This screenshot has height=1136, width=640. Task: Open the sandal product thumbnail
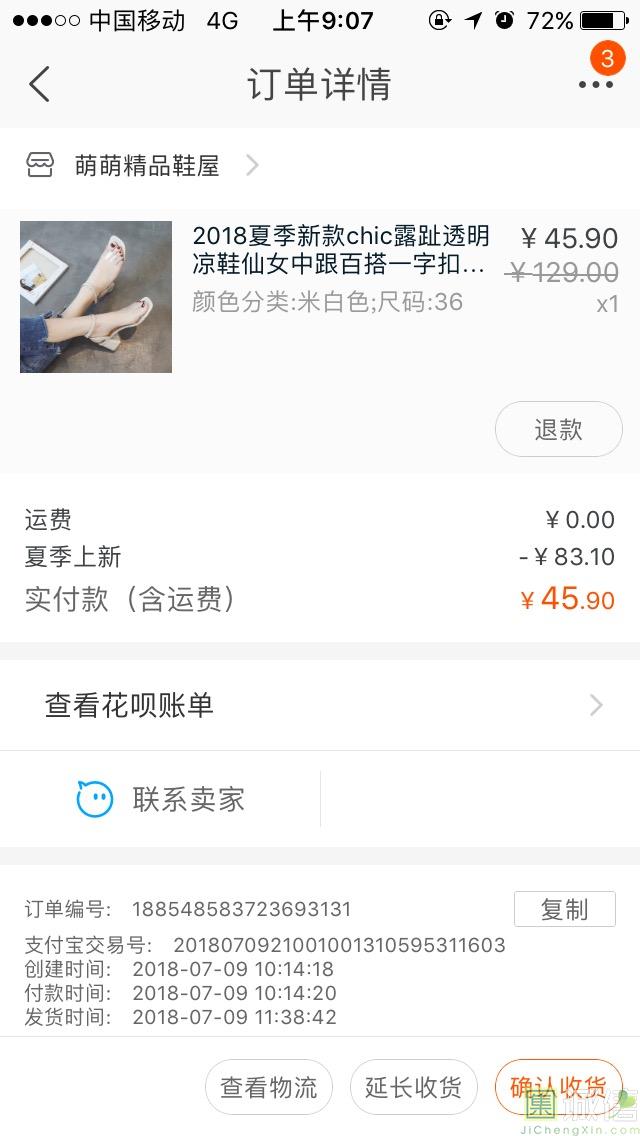click(x=96, y=297)
